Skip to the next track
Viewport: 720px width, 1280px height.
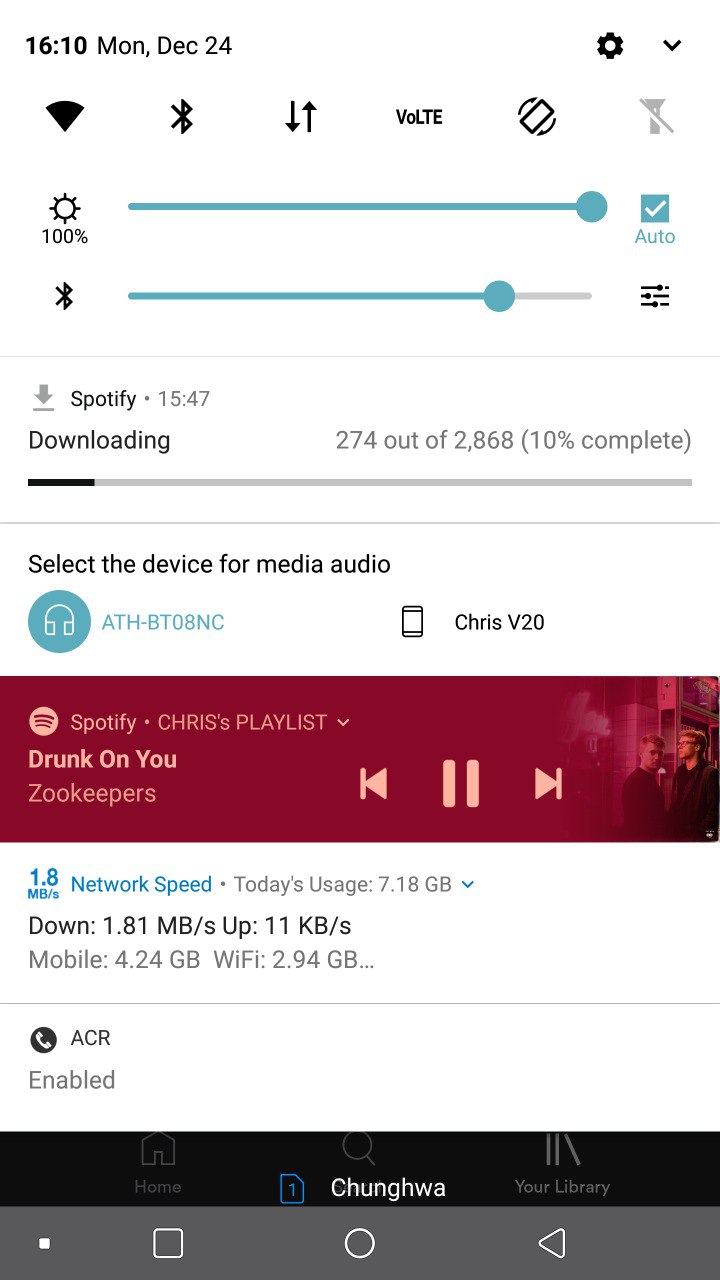pos(548,783)
